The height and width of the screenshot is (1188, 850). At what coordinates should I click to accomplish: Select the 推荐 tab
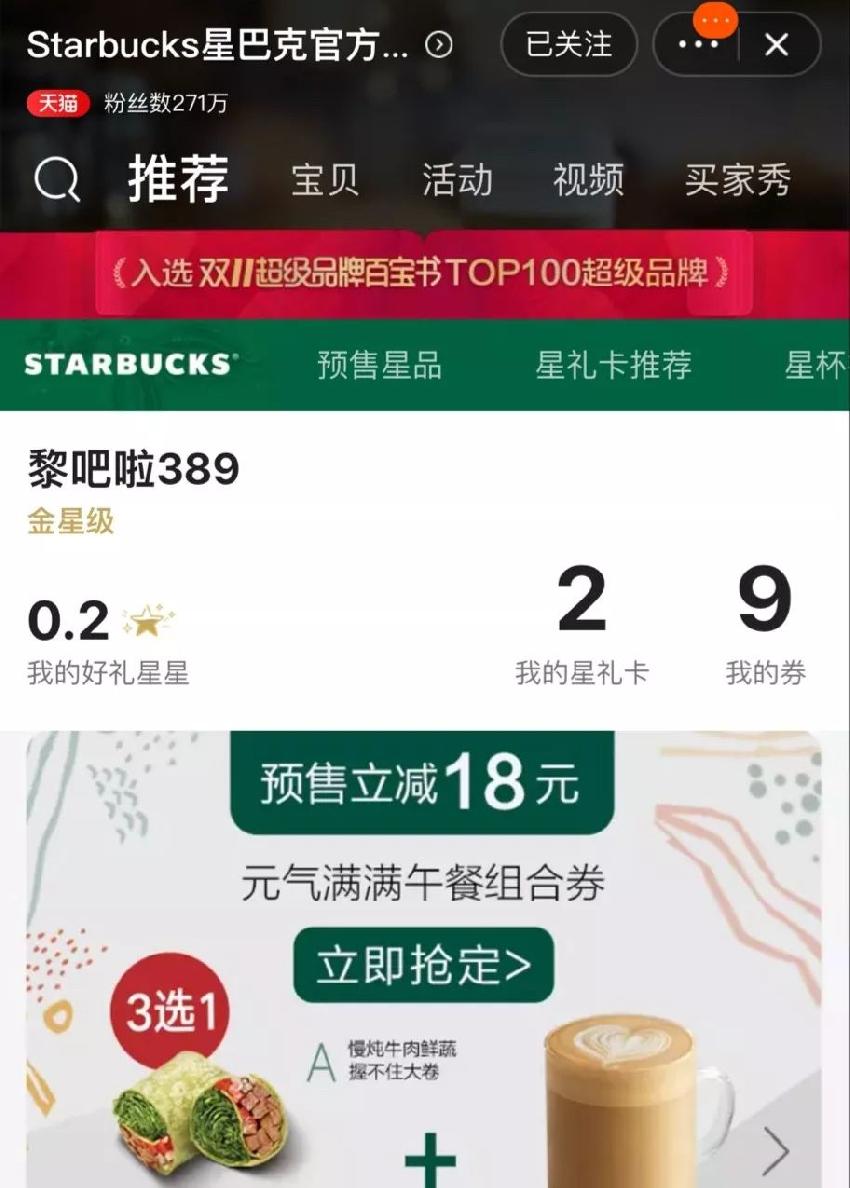coord(178,180)
